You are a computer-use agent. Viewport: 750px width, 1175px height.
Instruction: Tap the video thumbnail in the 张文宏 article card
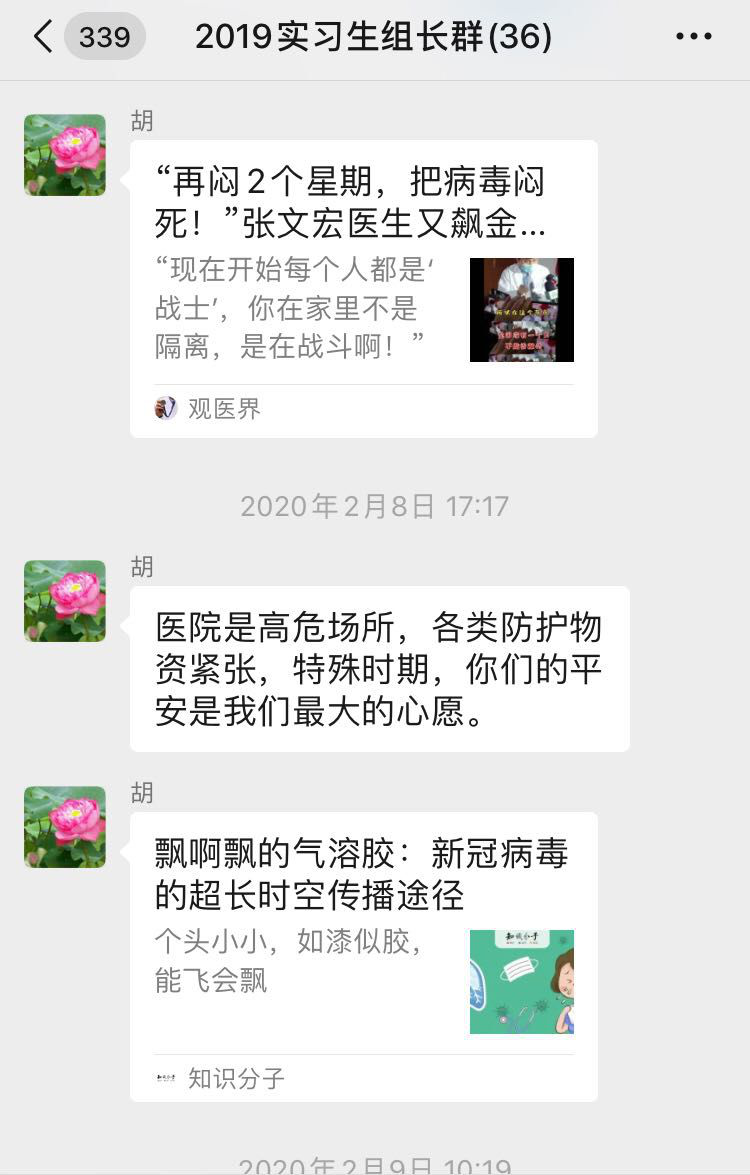[521, 309]
